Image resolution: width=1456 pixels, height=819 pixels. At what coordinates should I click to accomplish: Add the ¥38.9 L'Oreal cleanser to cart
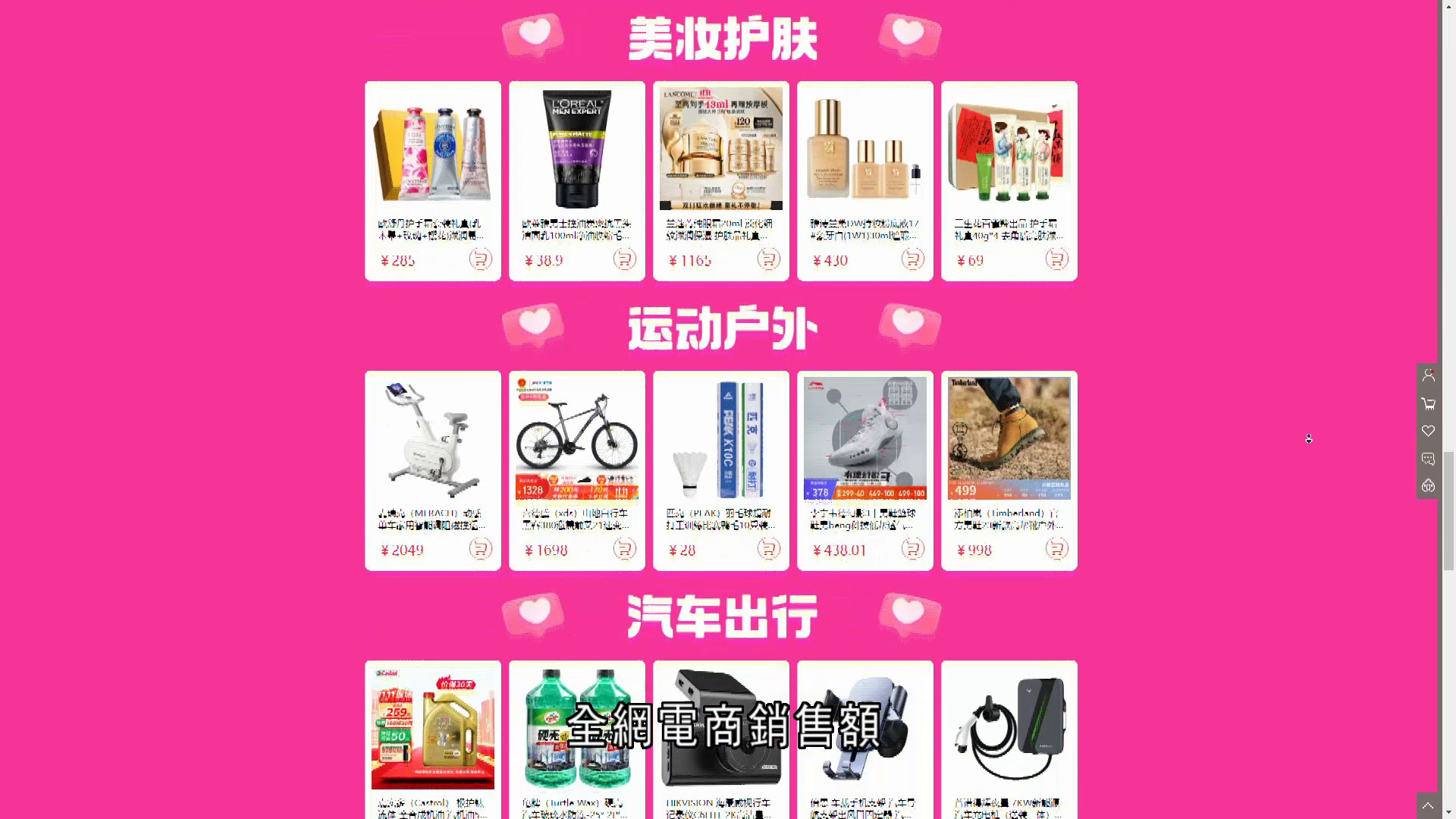coord(624,259)
